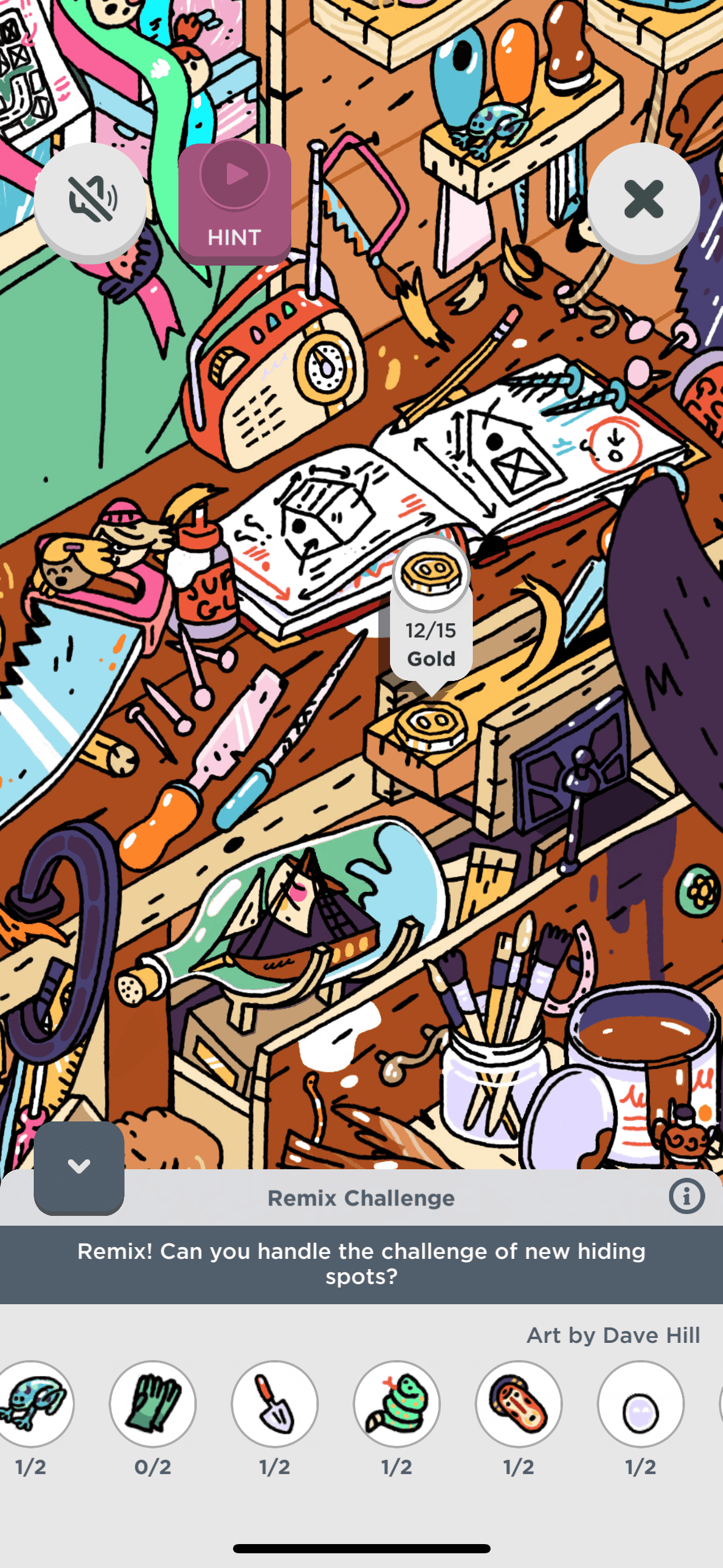Close the hidden object game

pos(643,199)
